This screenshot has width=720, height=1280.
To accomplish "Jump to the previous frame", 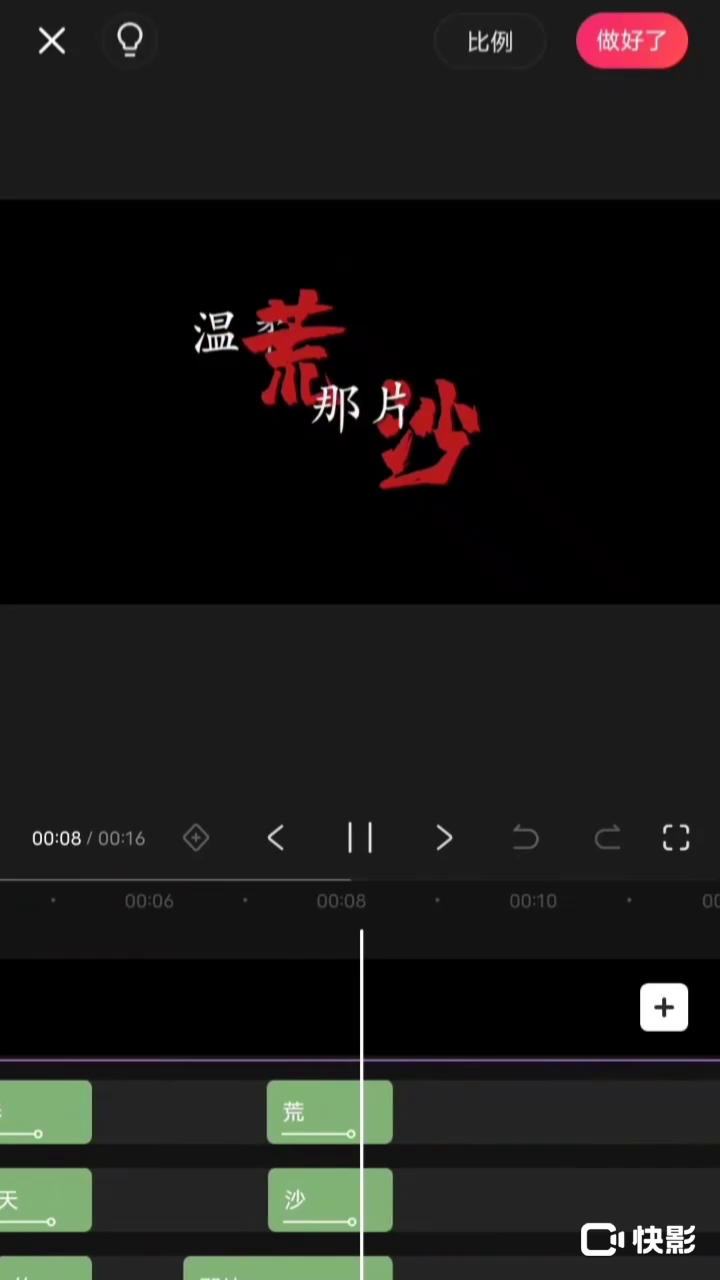I will coord(276,838).
